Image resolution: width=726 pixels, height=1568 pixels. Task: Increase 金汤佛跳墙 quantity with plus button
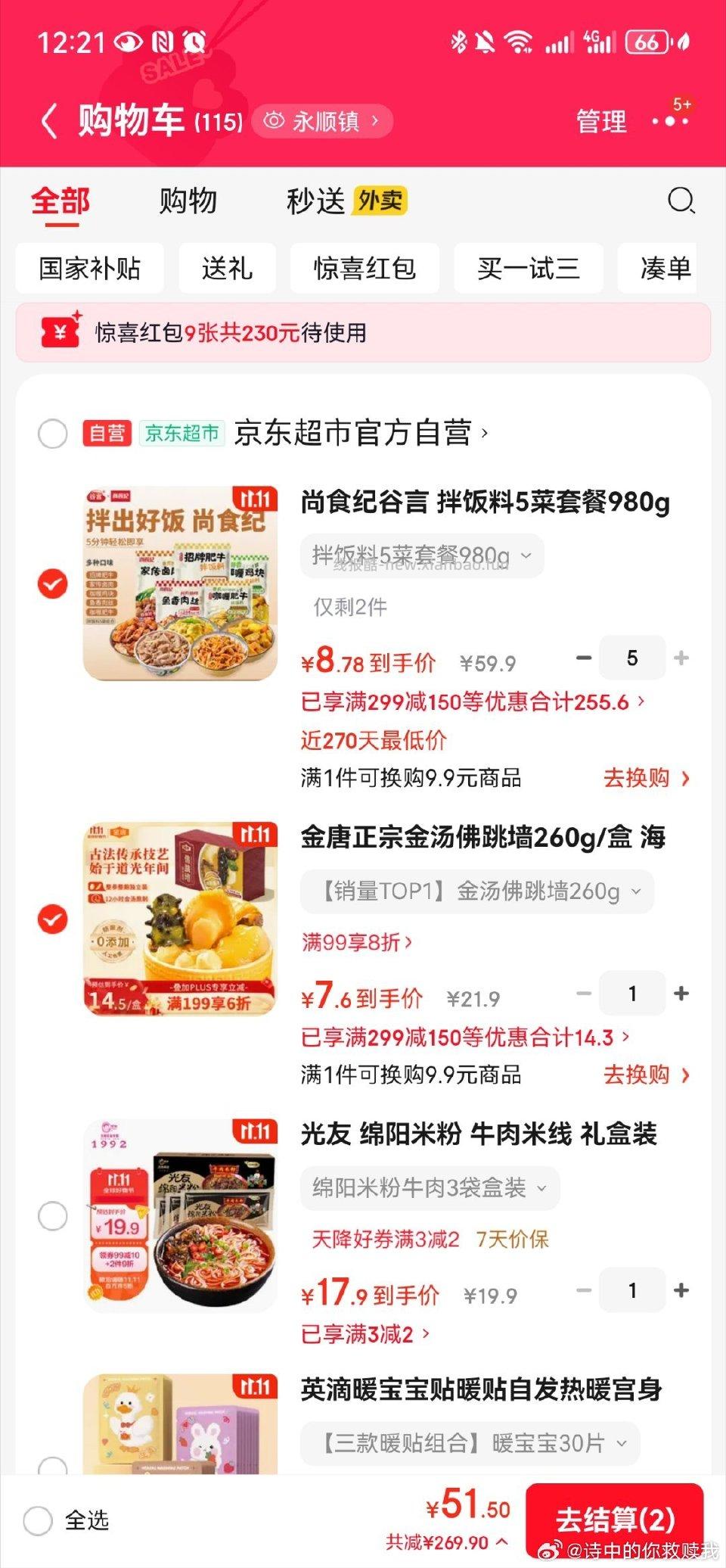tap(681, 992)
